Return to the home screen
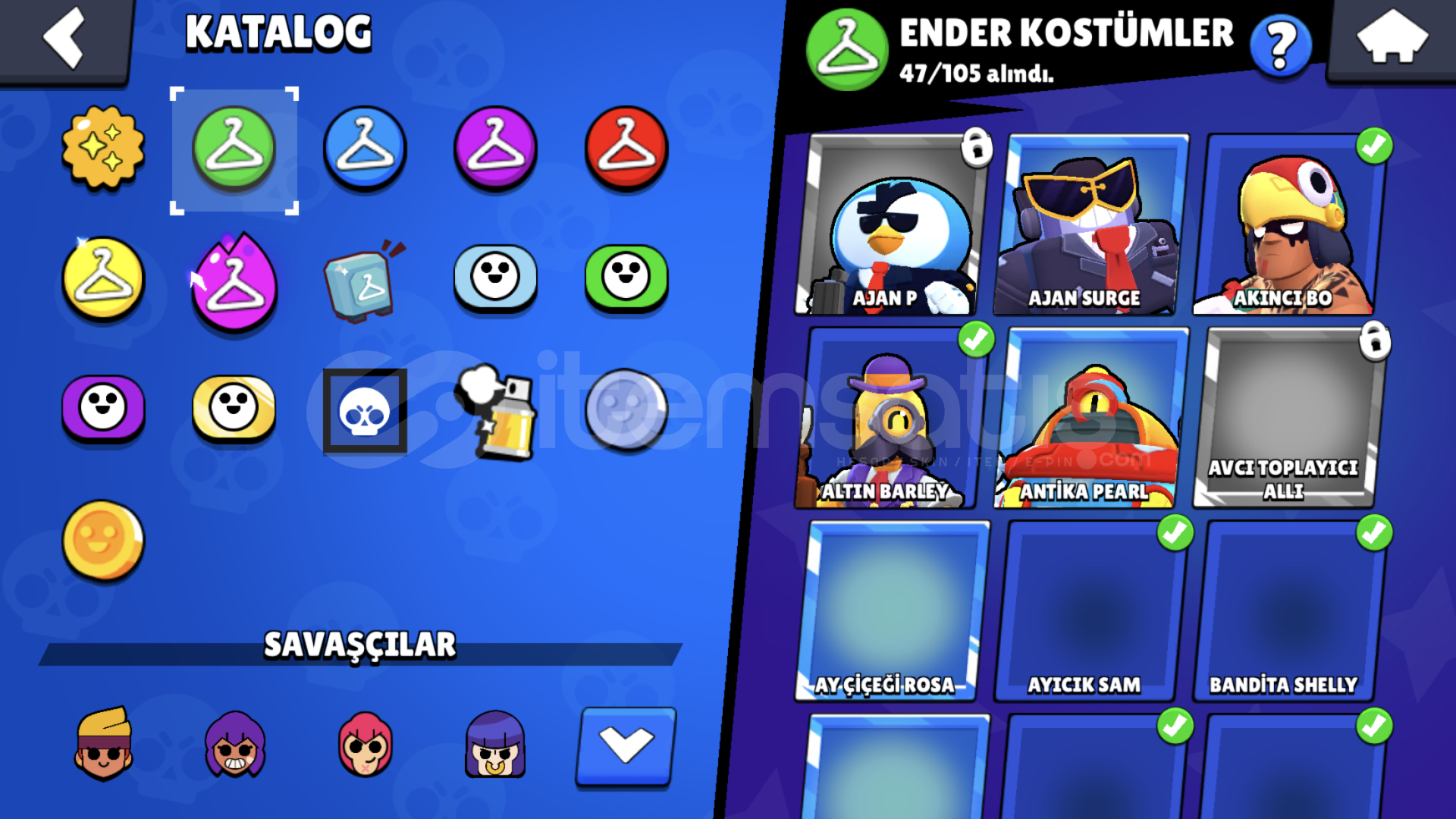The height and width of the screenshot is (819, 1456). click(1392, 38)
